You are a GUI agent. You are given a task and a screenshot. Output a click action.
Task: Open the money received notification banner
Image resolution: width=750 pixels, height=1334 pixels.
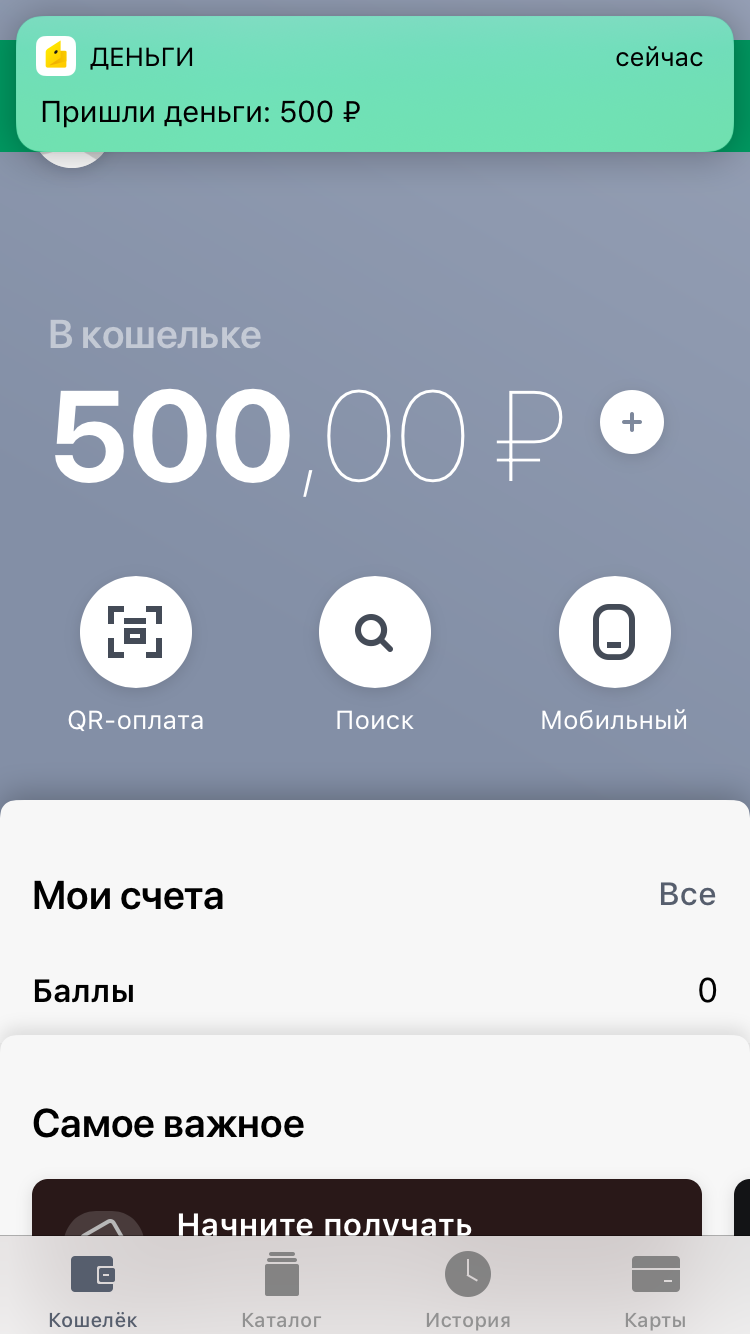(x=375, y=84)
